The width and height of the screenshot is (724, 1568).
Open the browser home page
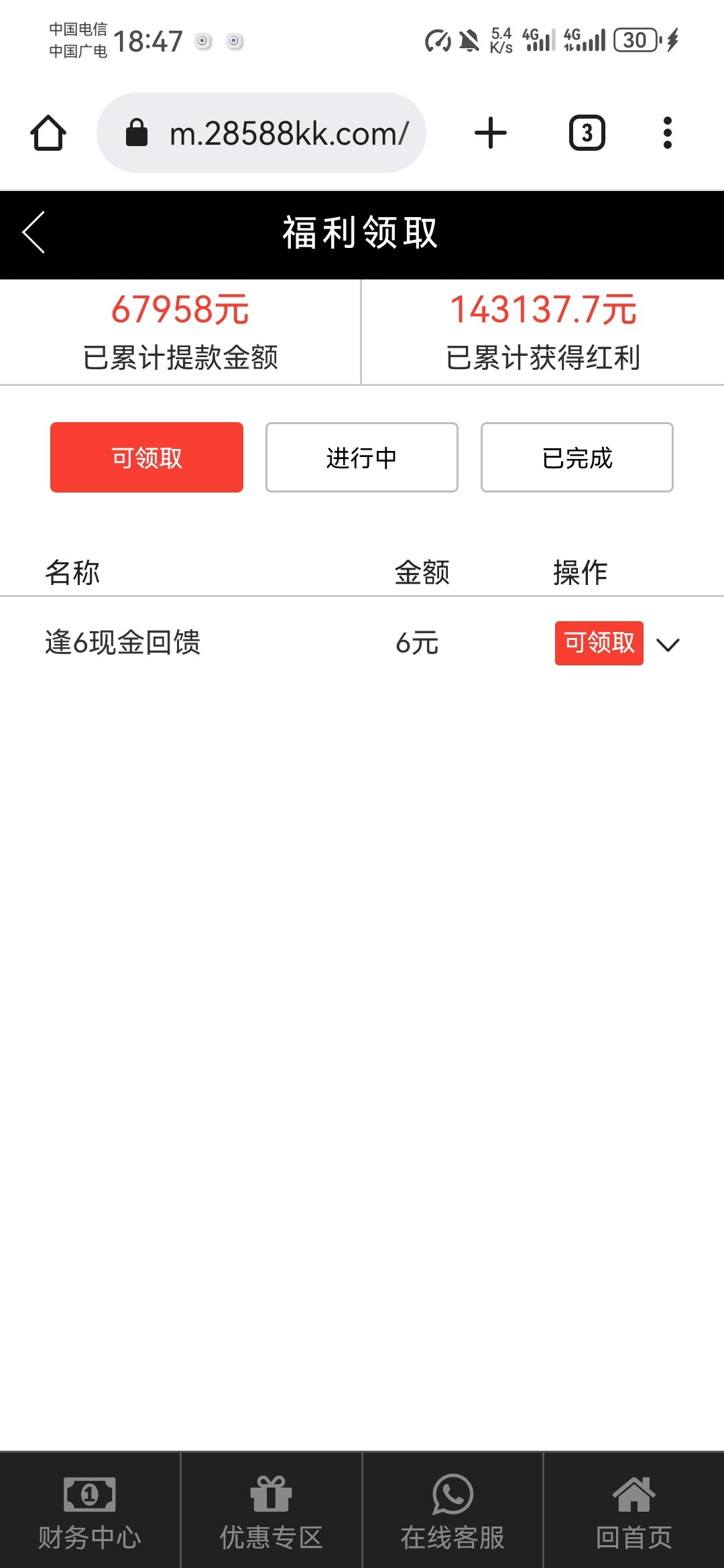coord(48,133)
